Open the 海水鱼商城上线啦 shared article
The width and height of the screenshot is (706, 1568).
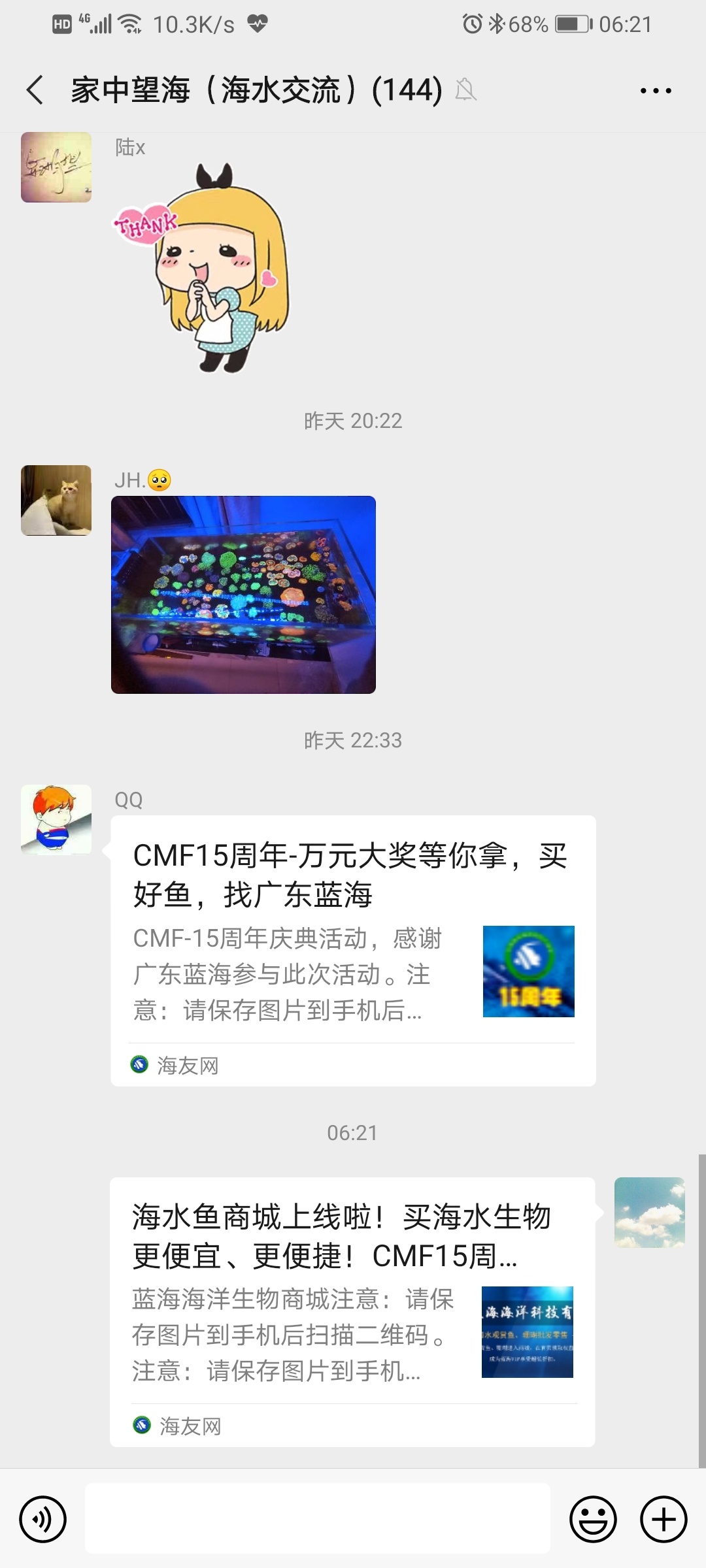pos(352,1311)
